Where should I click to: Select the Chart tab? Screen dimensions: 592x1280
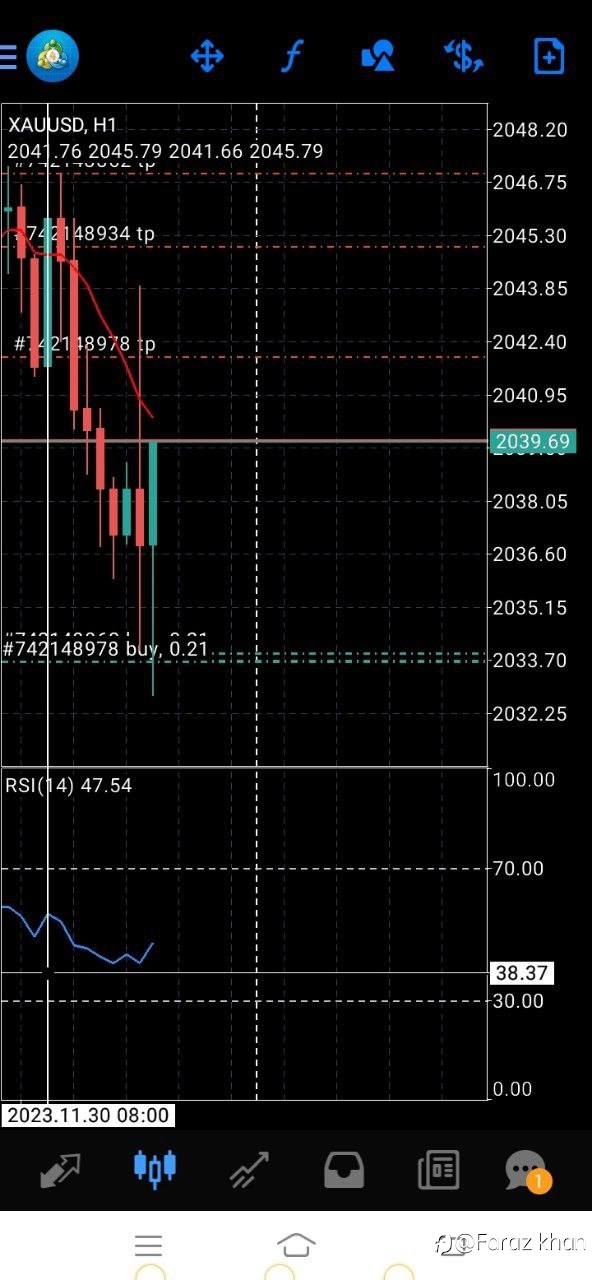[x=154, y=1168]
